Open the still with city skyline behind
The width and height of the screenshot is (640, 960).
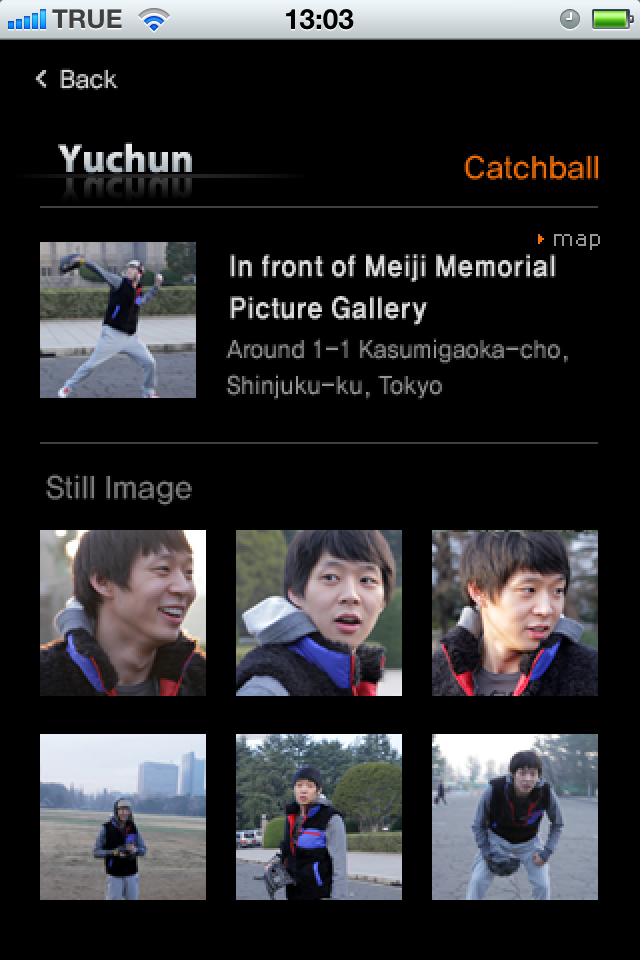pyautogui.click(x=123, y=817)
